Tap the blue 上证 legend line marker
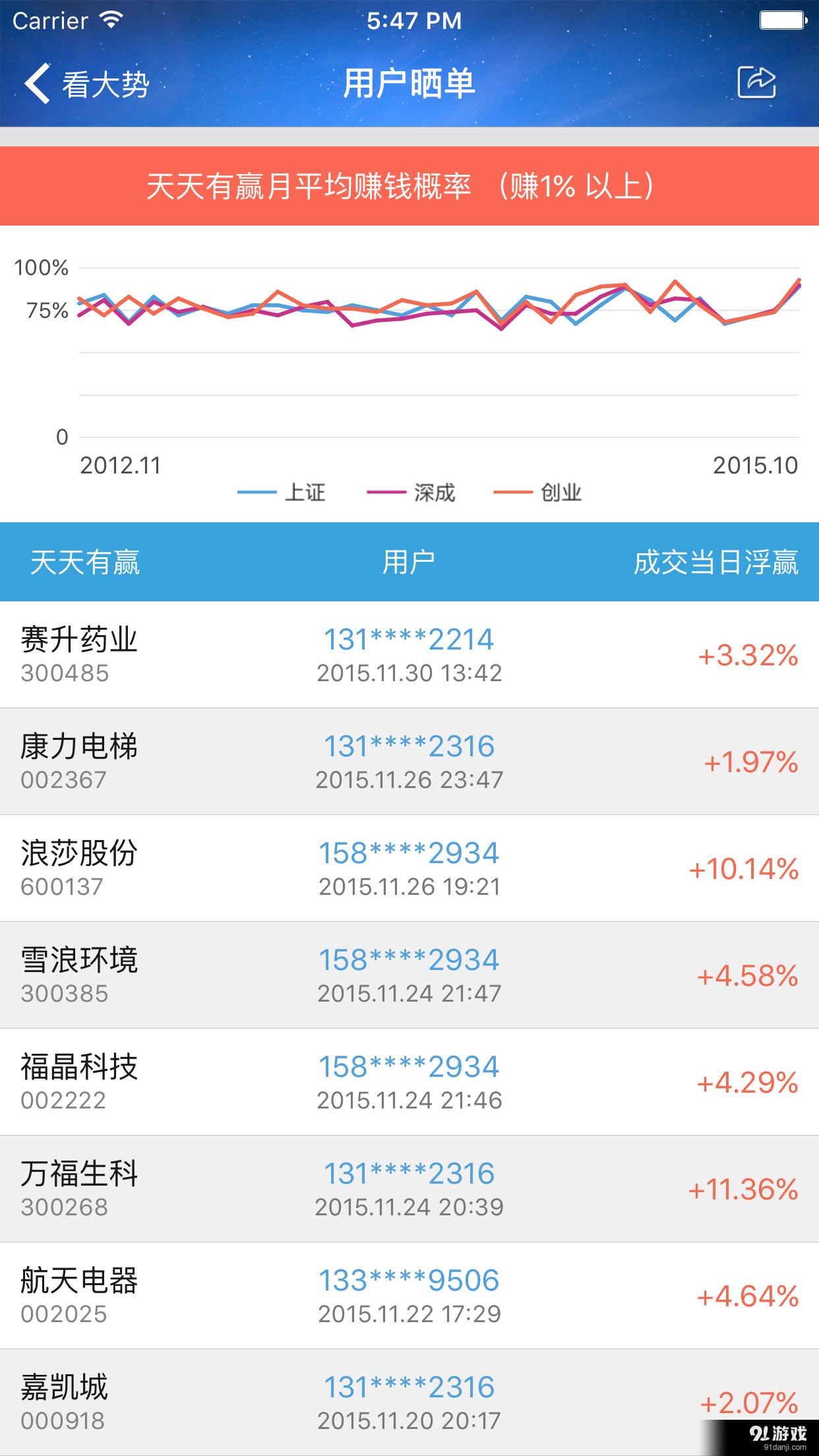Viewport: 819px width, 1456px height. click(257, 492)
